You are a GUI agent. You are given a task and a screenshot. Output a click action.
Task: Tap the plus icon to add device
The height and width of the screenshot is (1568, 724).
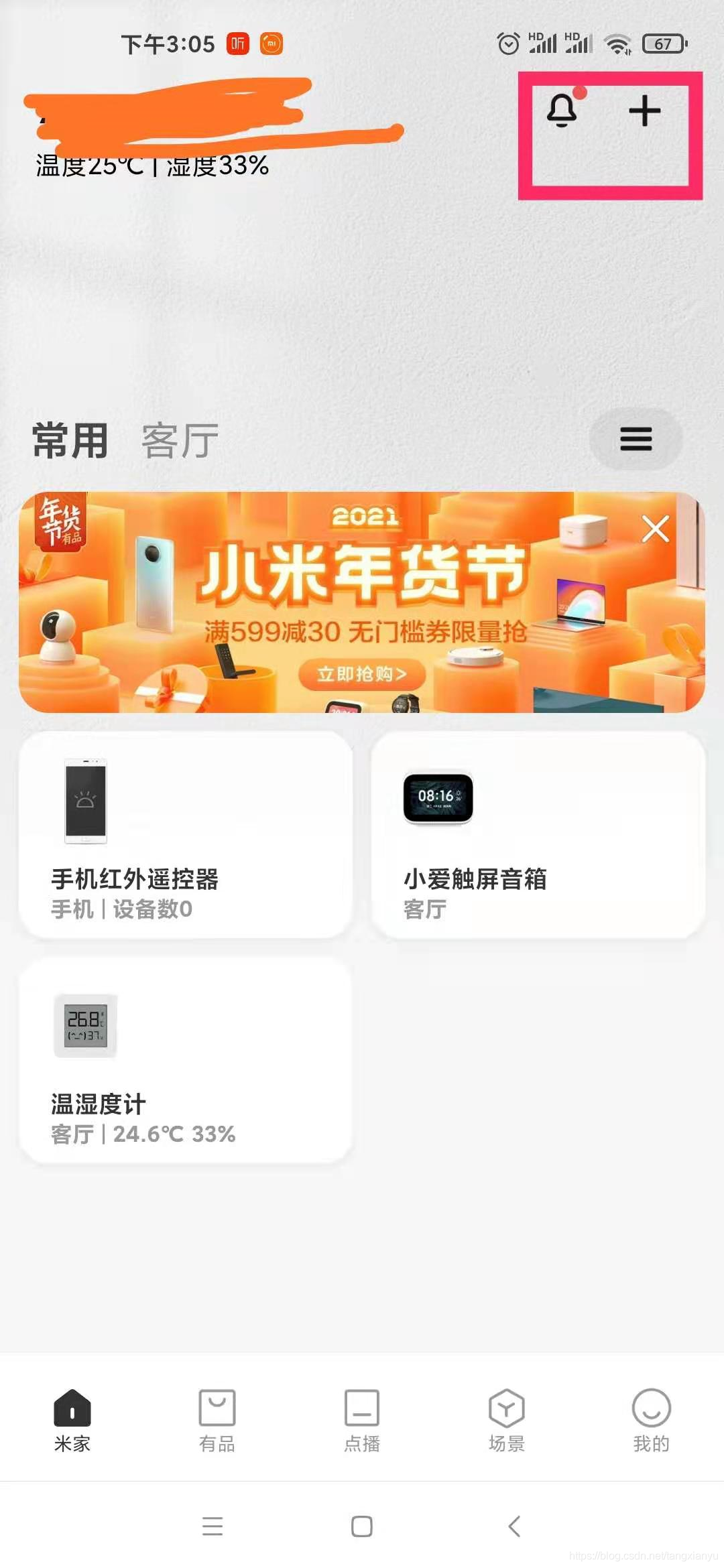[644, 111]
